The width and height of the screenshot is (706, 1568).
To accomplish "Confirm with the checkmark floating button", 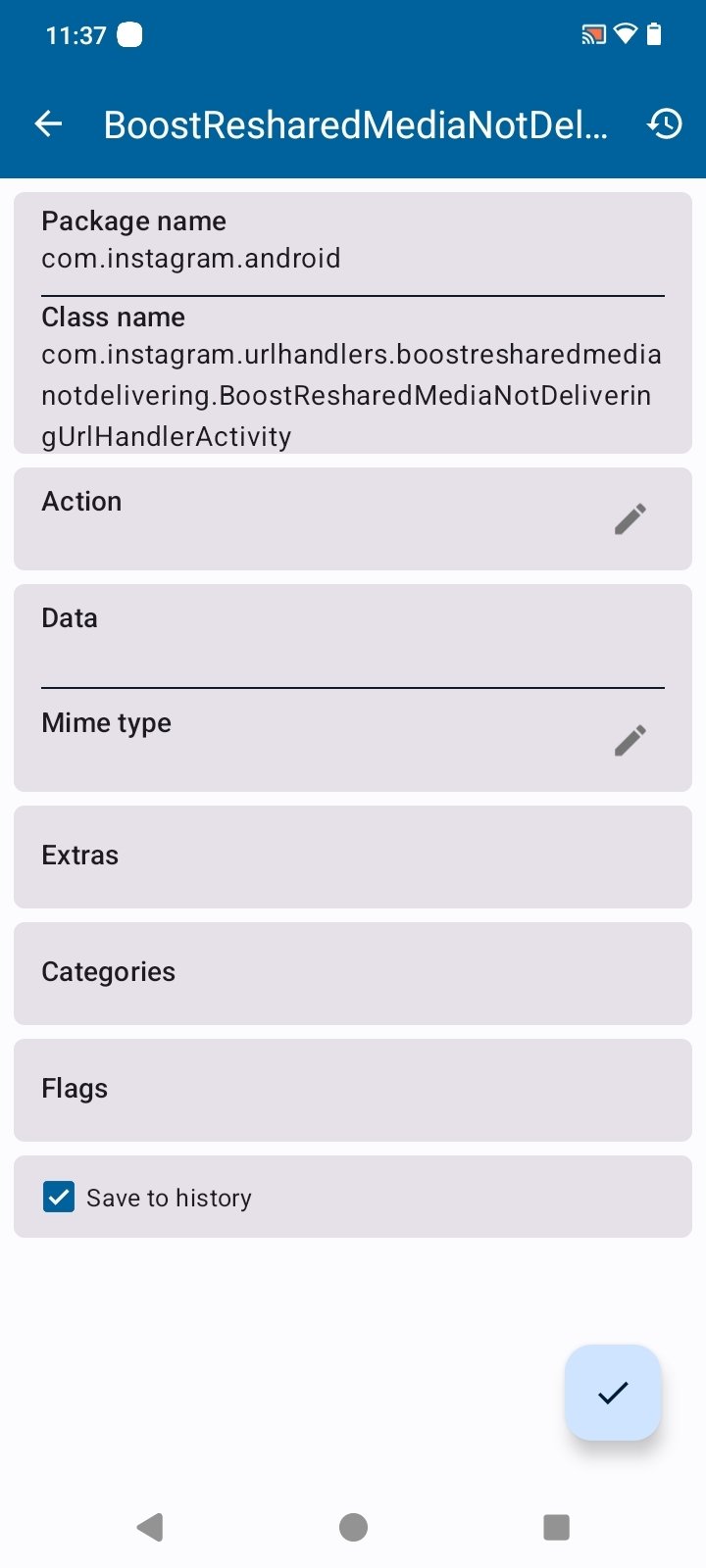I will coord(613,1392).
